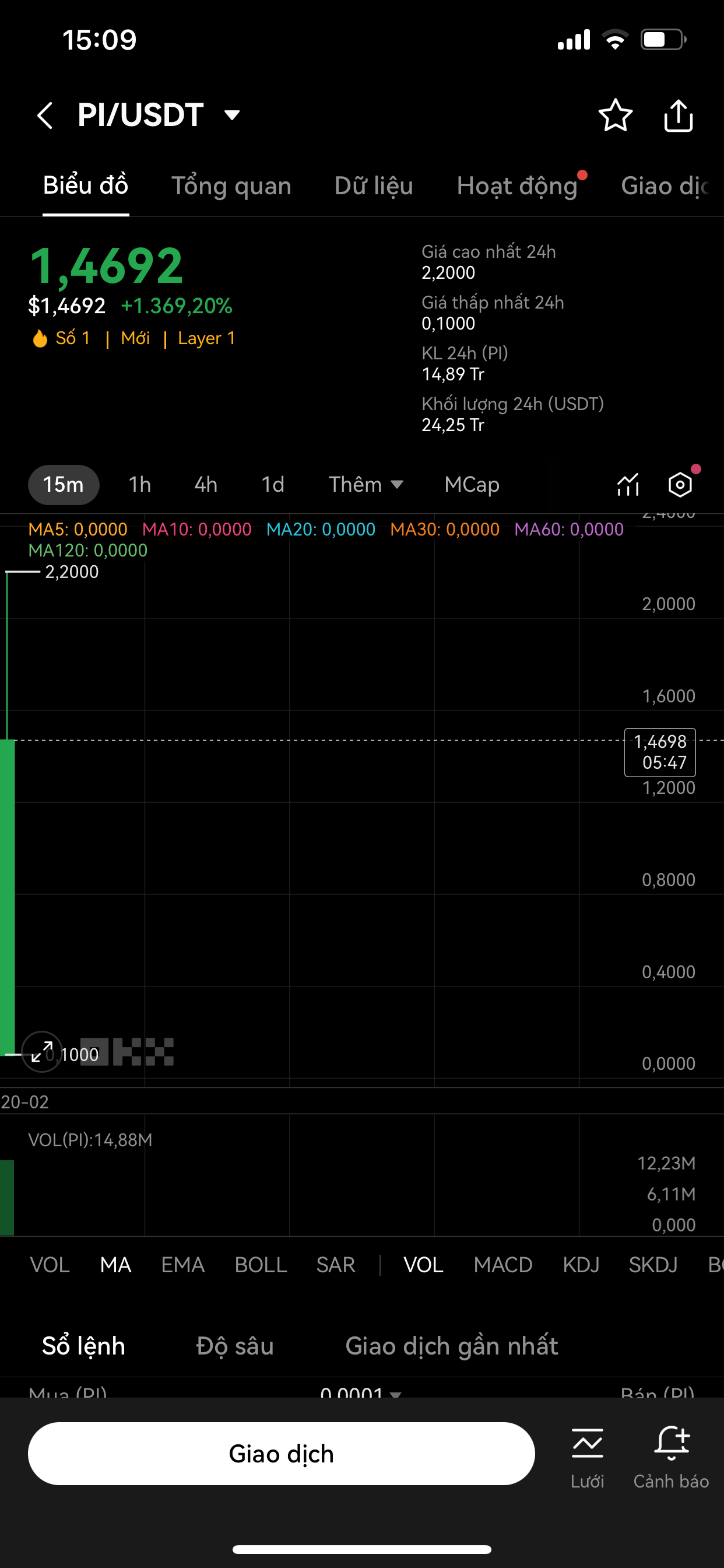The height and width of the screenshot is (1568, 724).
Task: Switch to the Tổng quan tab
Action: coord(231,185)
